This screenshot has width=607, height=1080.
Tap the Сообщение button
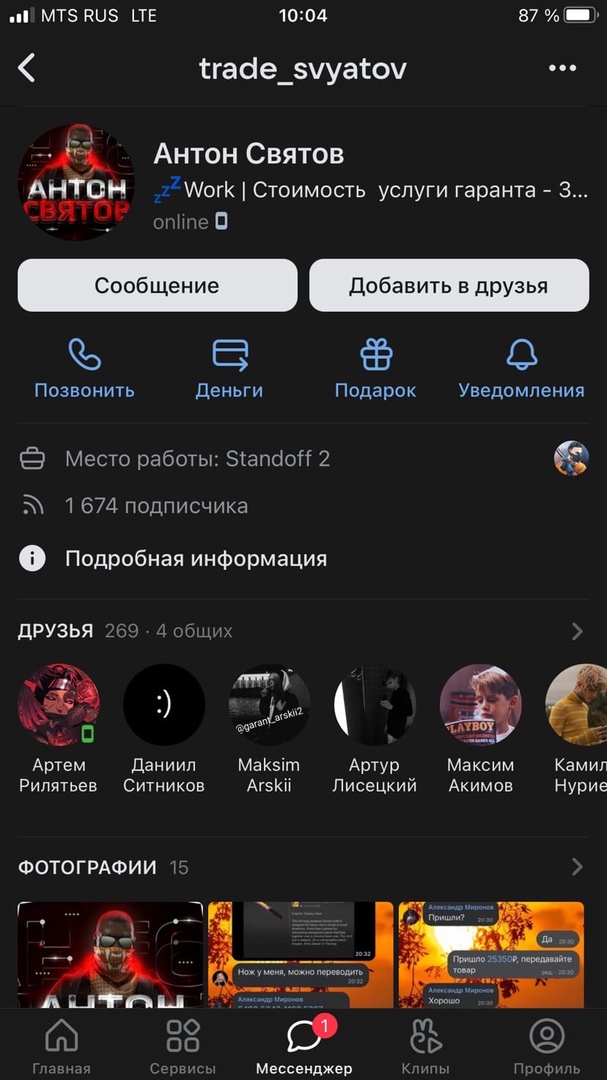[x=157, y=285]
